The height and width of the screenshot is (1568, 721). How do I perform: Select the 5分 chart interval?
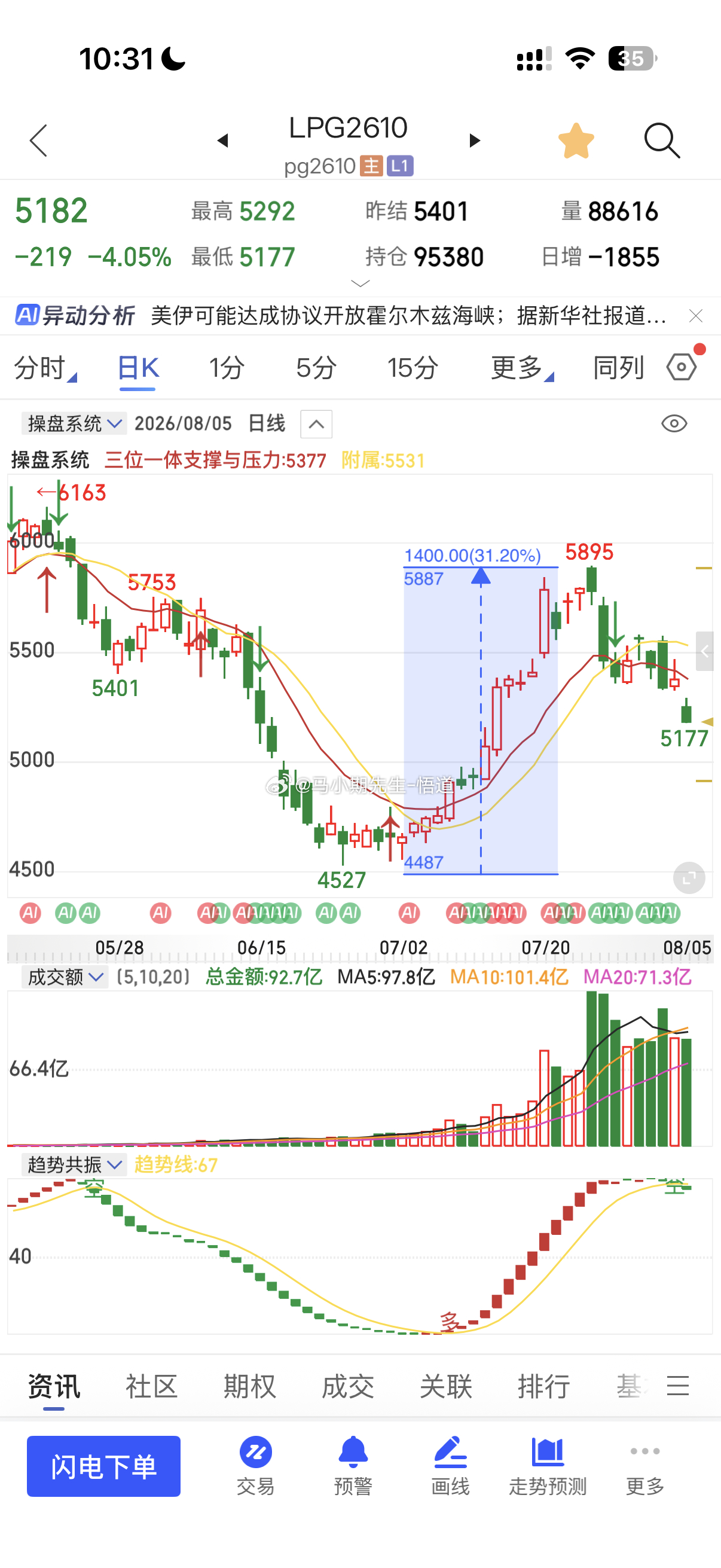click(x=316, y=368)
